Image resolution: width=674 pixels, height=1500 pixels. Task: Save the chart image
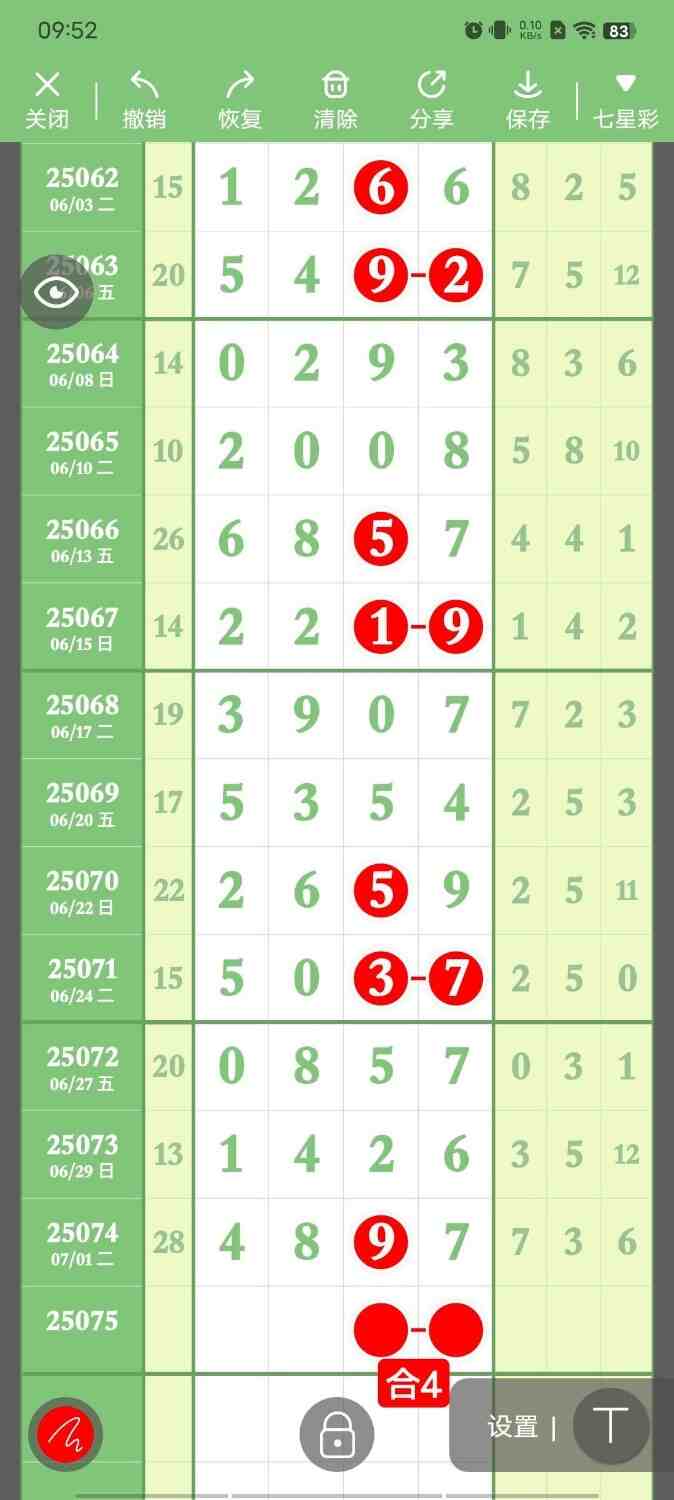(x=527, y=100)
